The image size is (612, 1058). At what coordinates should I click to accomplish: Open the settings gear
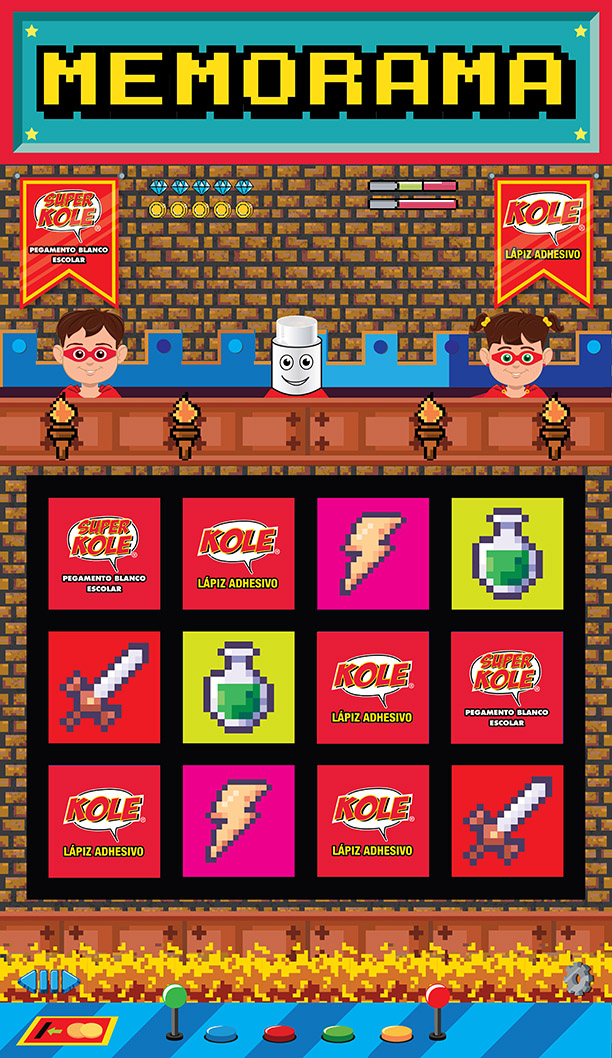(x=577, y=978)
